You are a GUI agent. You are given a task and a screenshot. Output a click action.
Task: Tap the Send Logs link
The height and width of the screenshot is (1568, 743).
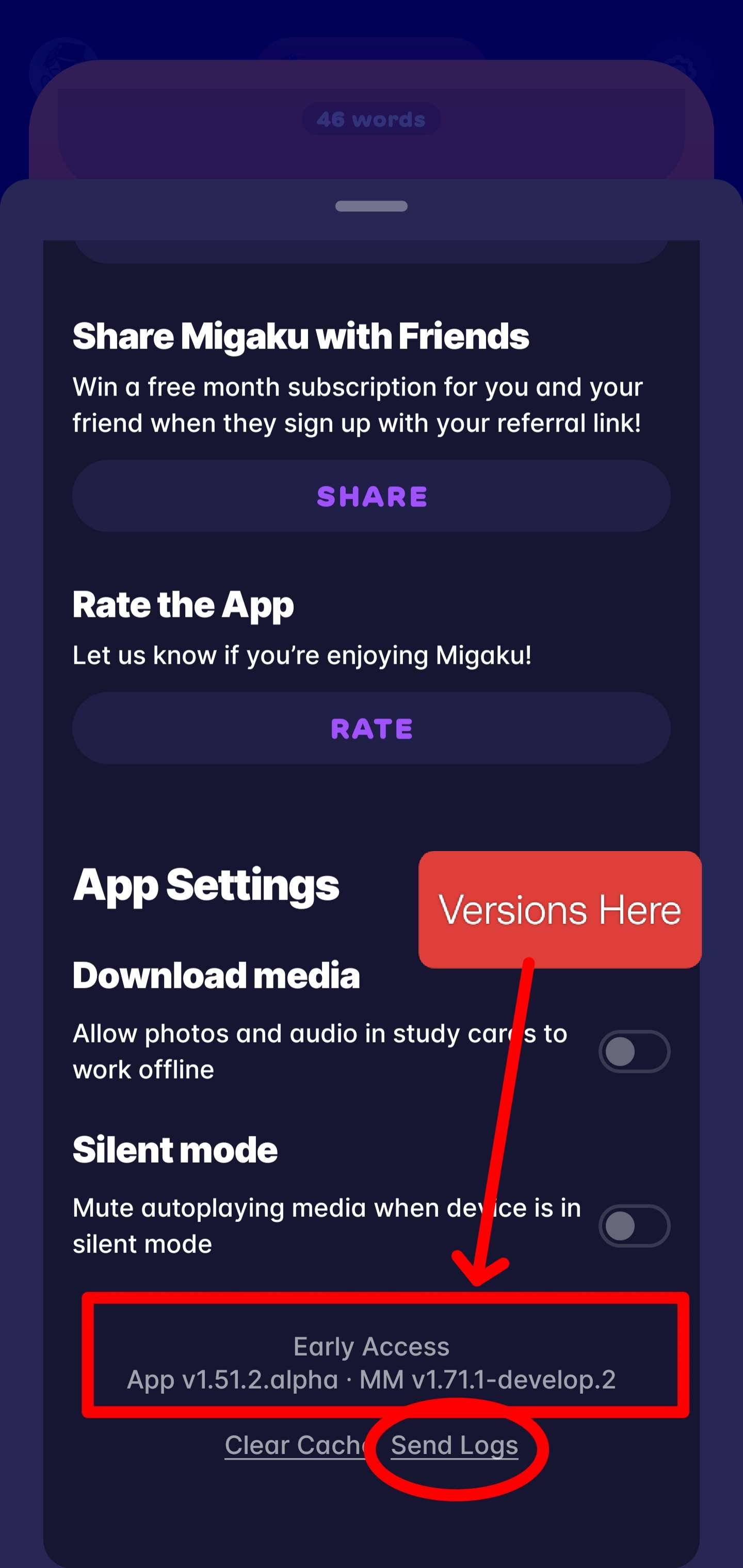(455, 1444)
